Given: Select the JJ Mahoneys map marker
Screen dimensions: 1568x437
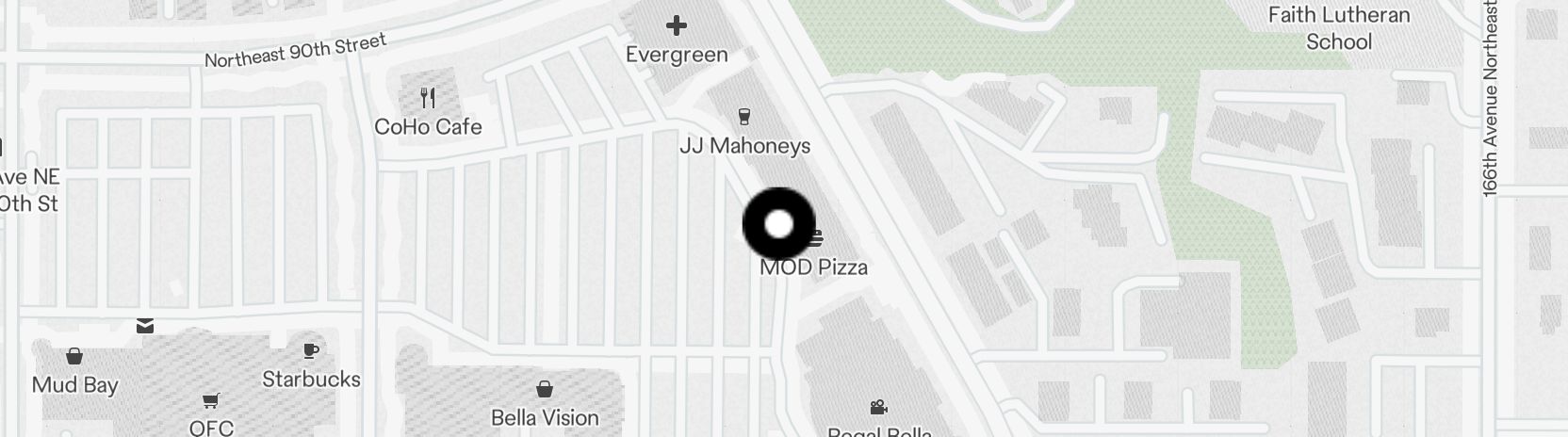Looking at the screenshot, I should (744, 118).
